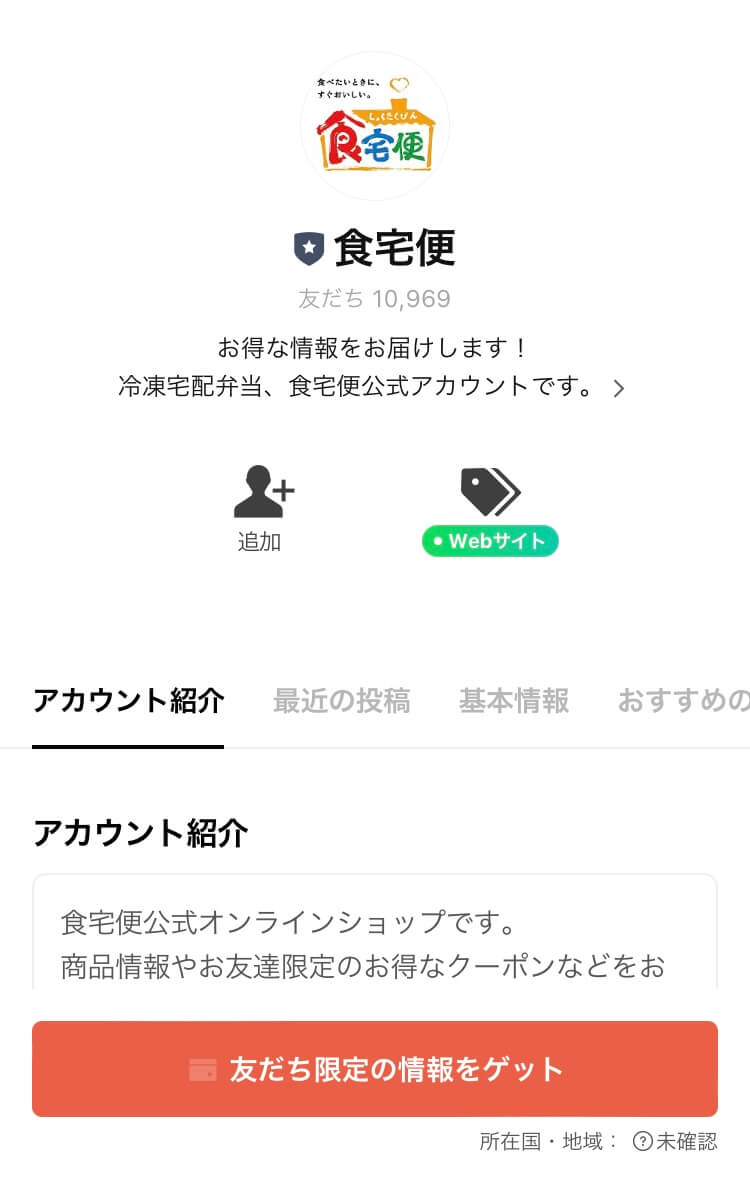
Task: Tap the 友だち限定の情報をゲット button
Action: pyautogui.click(x=375, y=1068)
